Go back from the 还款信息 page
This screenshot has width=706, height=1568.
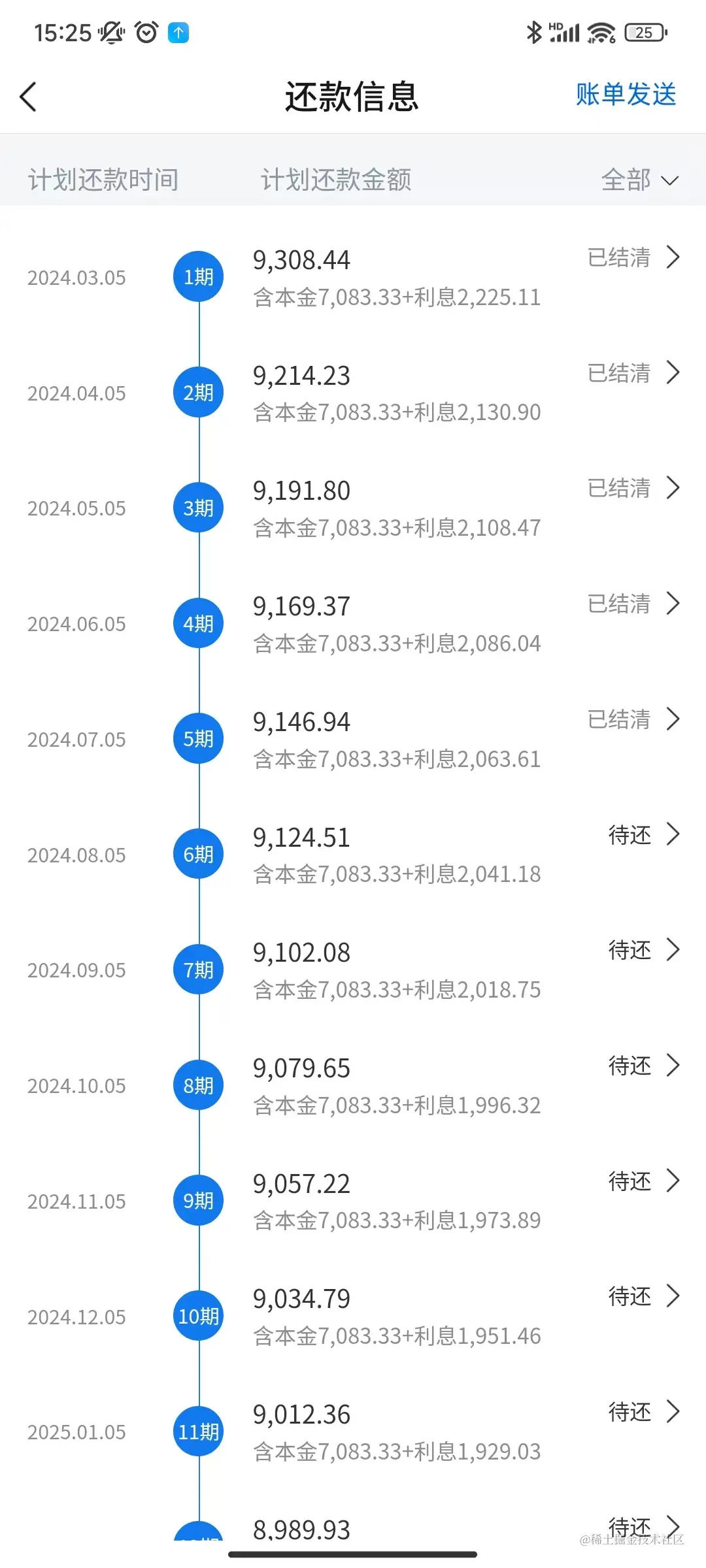coord(28,97)
